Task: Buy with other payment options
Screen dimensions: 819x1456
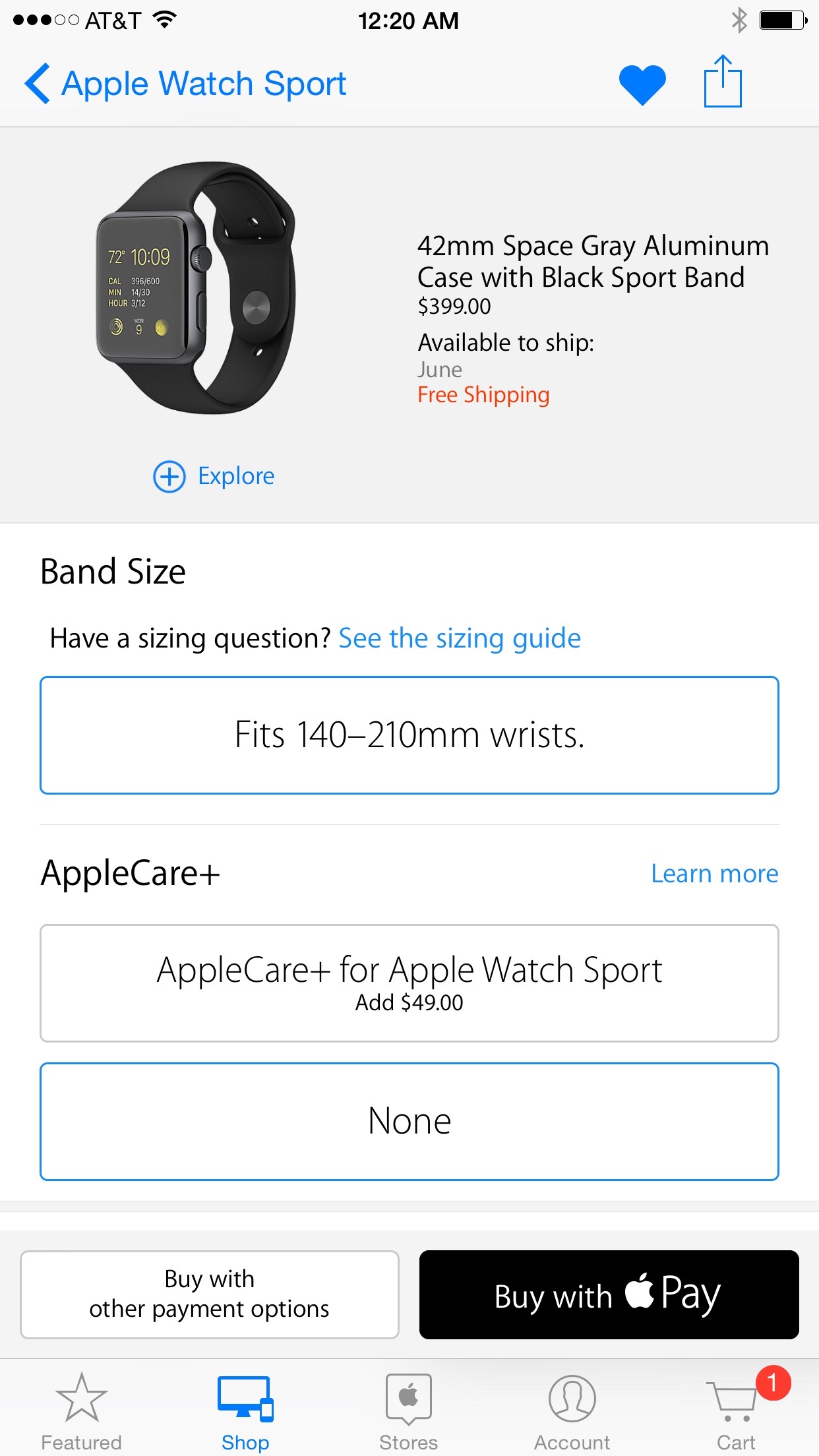Action: coord(210,1294)
